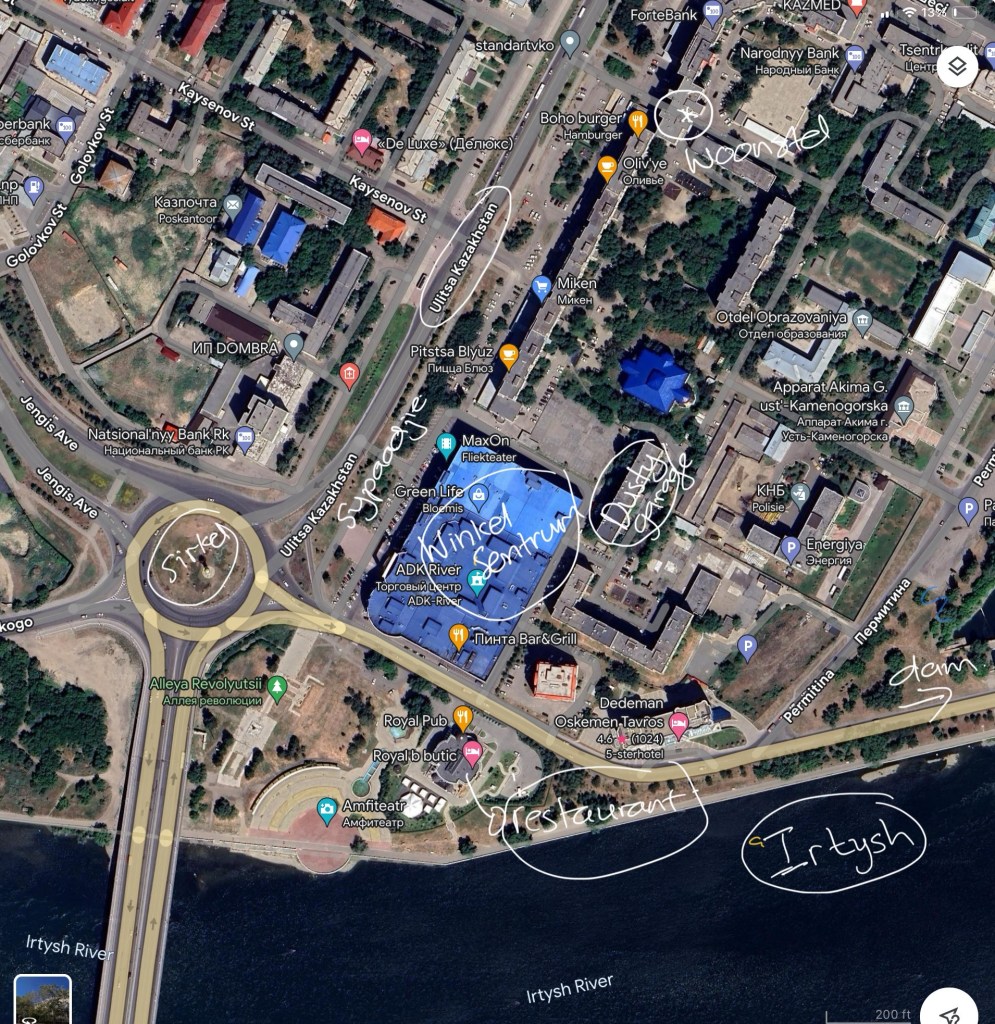The width and height of the screenshot is (995, 1024).
Task: Open the Street View preview thumbnail
Action: [x=42, y=1000]
